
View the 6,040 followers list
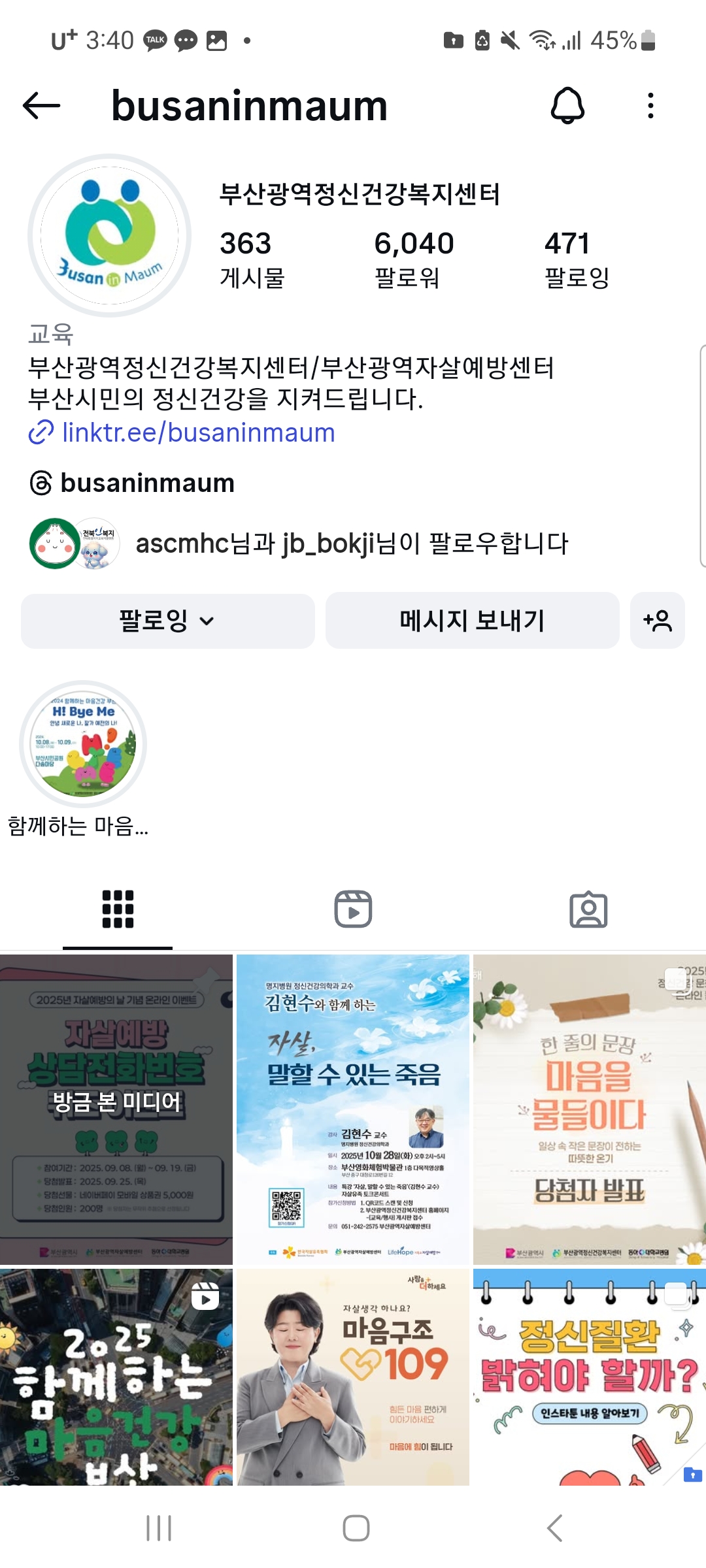[413, 259]
